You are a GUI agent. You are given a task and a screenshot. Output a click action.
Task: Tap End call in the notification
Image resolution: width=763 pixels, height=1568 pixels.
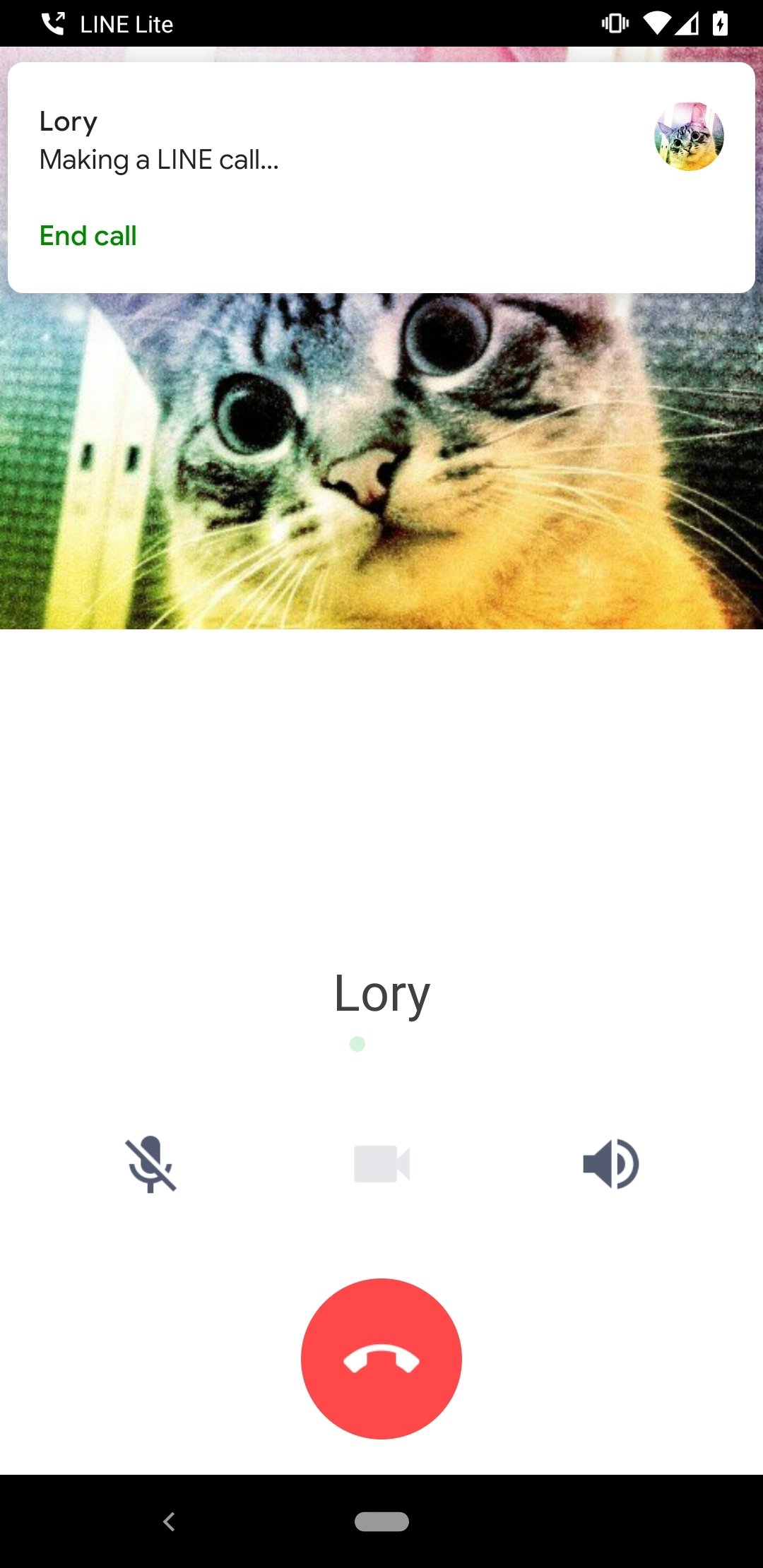coord(88,236)
